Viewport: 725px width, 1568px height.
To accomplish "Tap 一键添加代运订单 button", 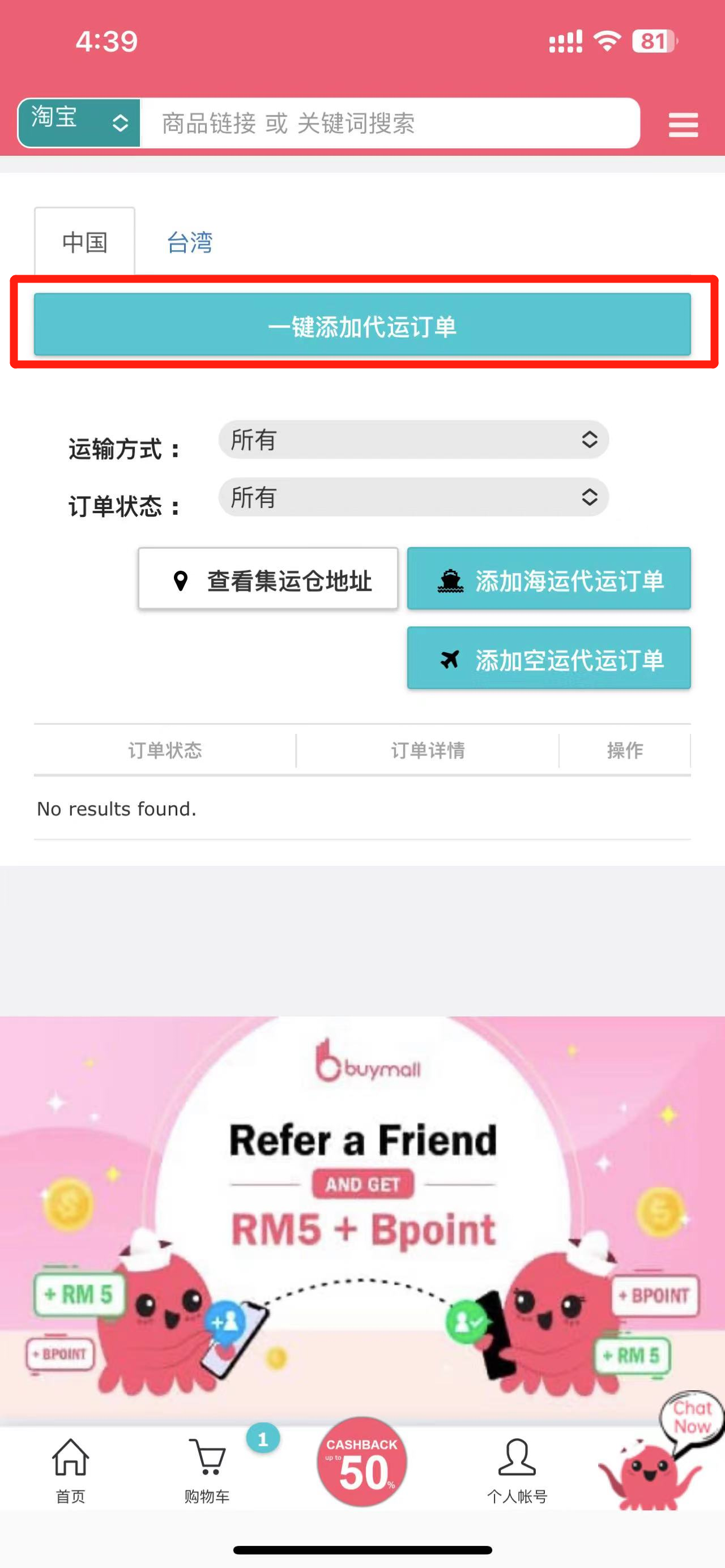I will click(x=362, y=325).
